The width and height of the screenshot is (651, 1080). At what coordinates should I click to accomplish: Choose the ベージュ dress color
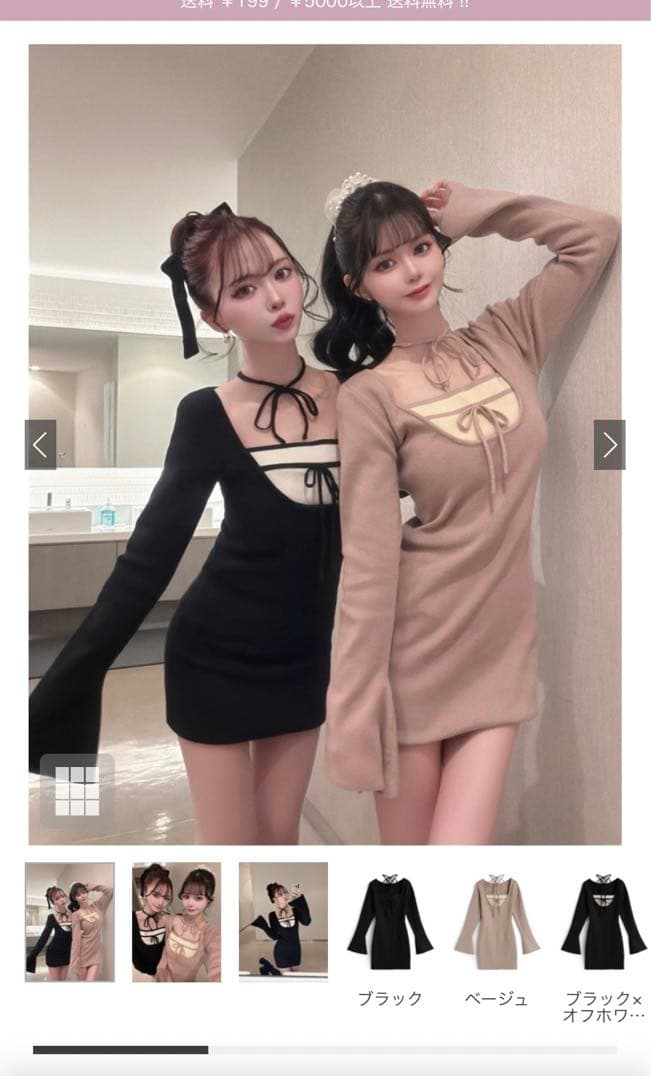pyautogui.click(x=497, y=941)
